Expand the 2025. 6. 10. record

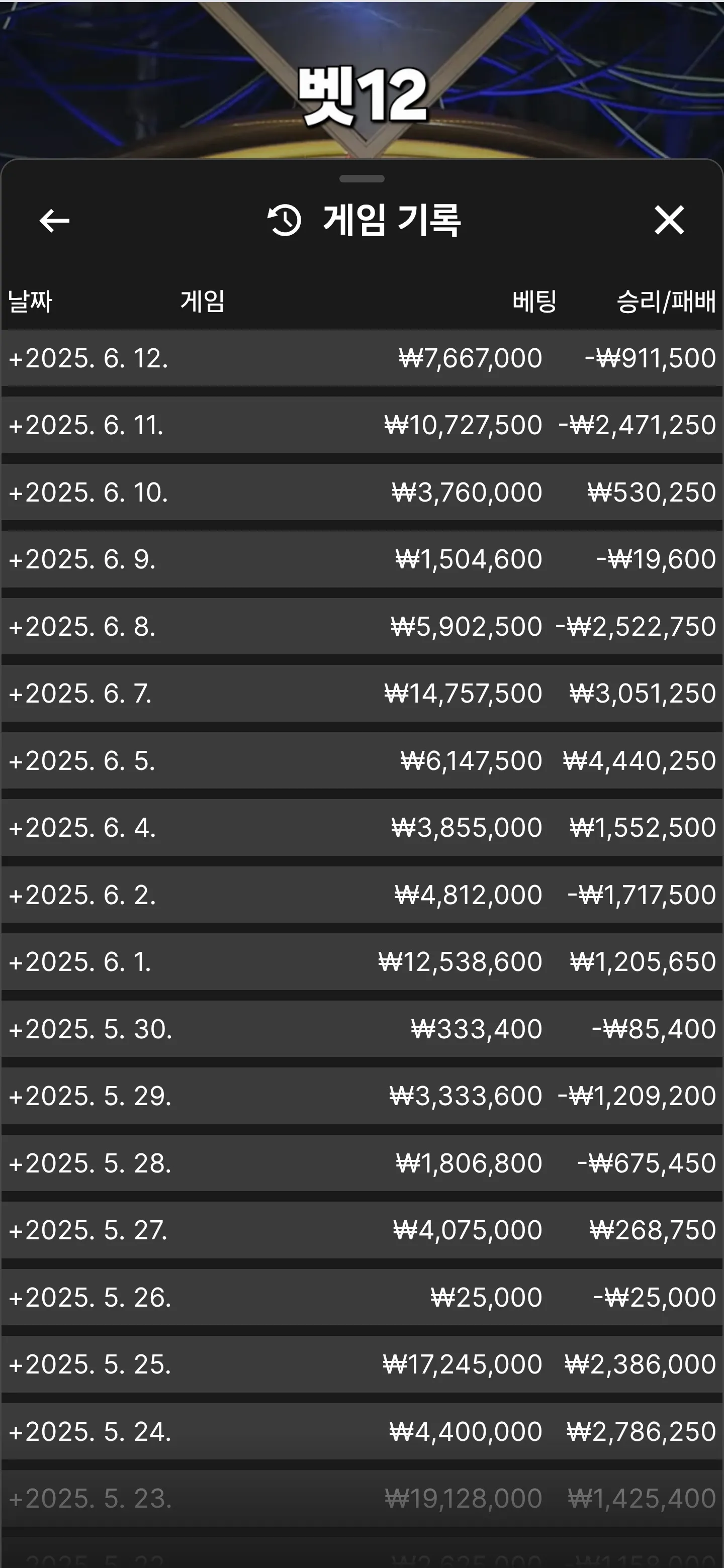(x=361, y=492)
